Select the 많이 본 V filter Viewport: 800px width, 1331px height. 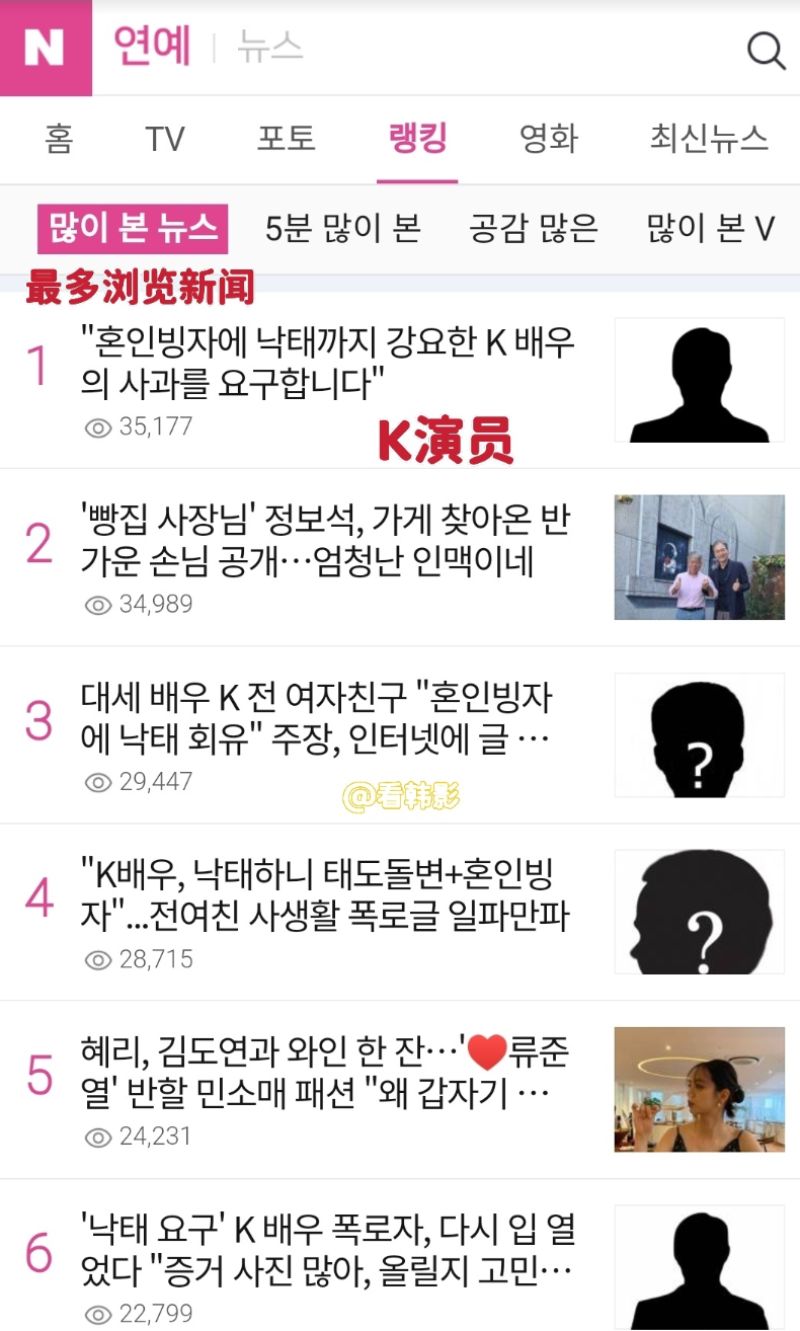click(x=711, y=229)
